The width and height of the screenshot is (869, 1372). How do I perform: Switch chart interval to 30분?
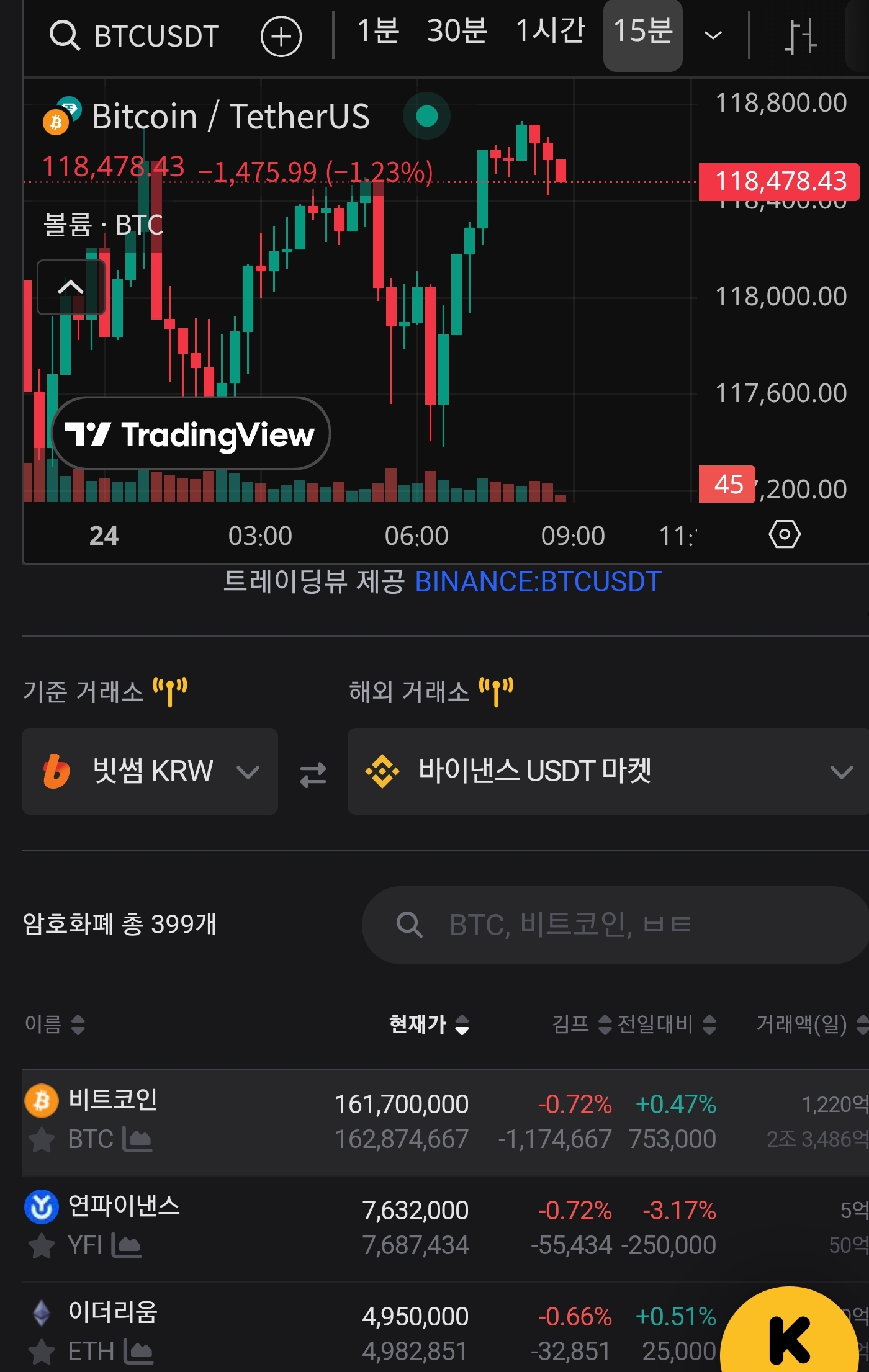[x=457, y=31]
